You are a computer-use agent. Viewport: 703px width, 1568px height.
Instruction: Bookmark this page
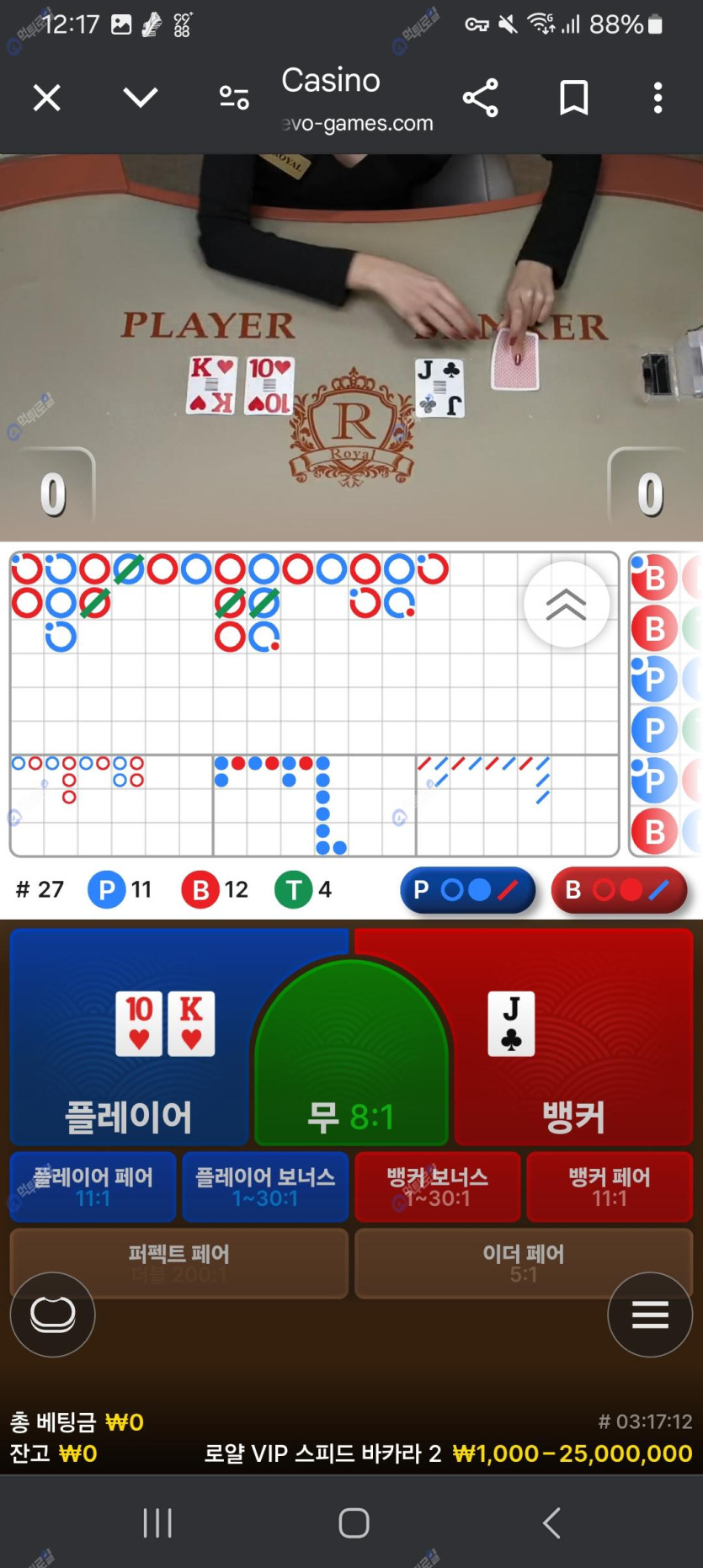coord(573,99)
